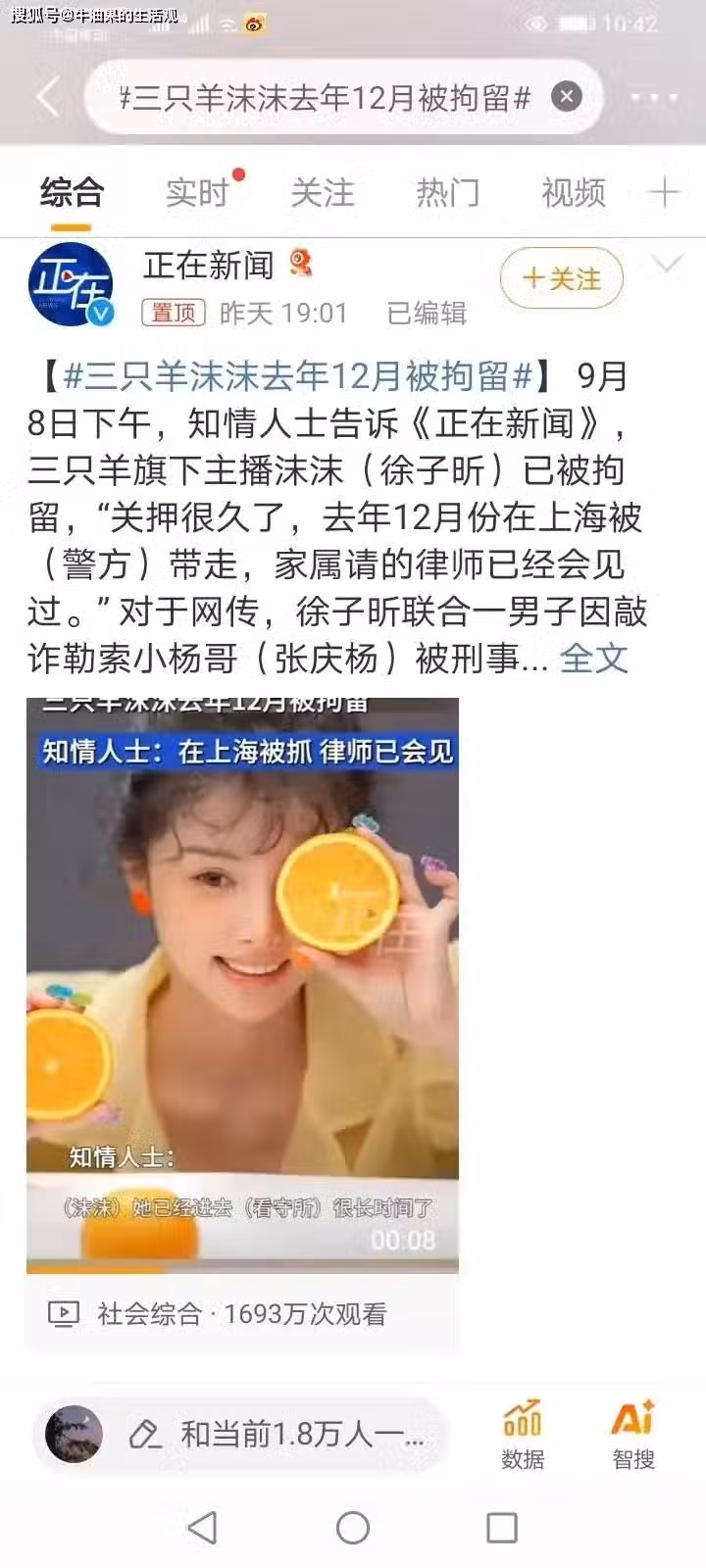
Task: Open the 智搜 AI search
Action: click(633, 1435)
